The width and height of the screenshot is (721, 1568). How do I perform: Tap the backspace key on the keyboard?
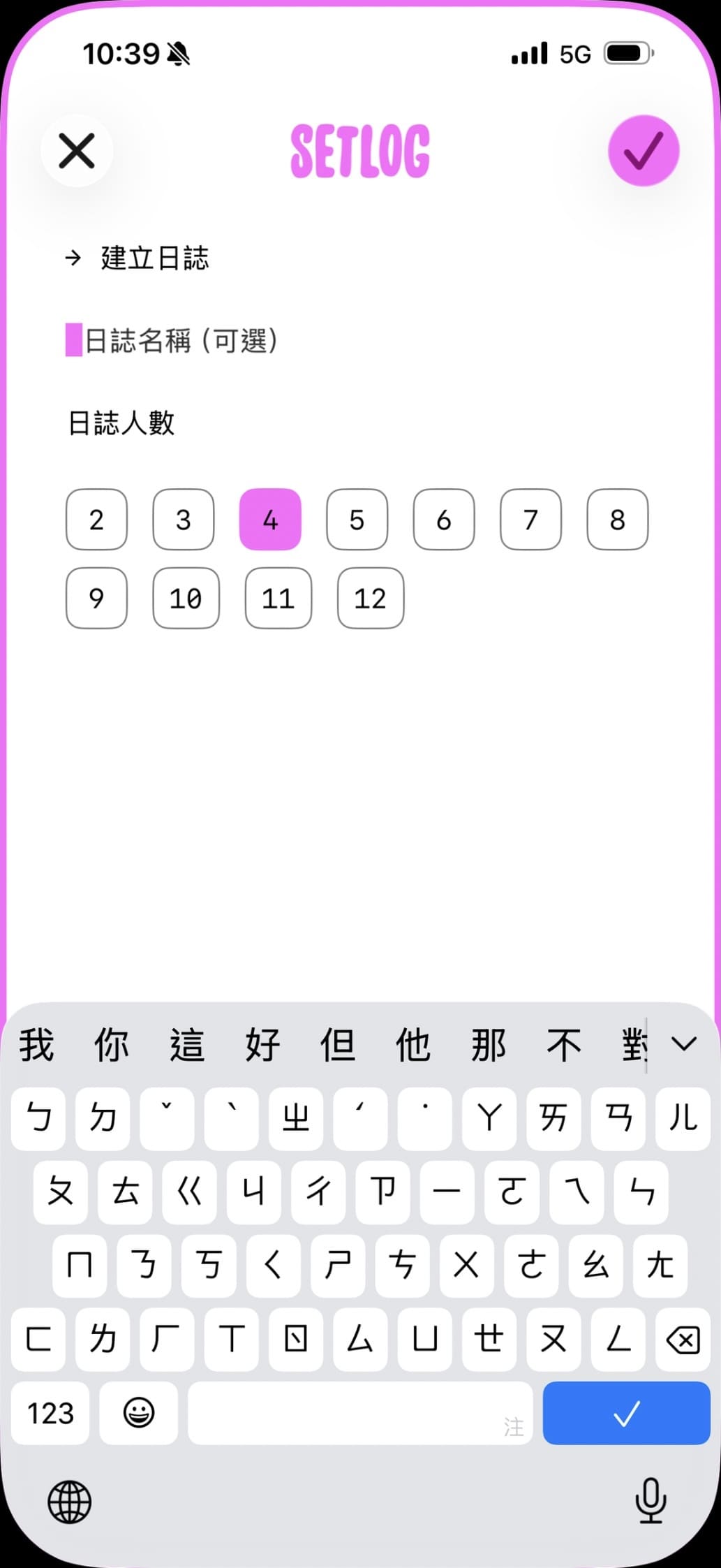[x=683, y=1340]
